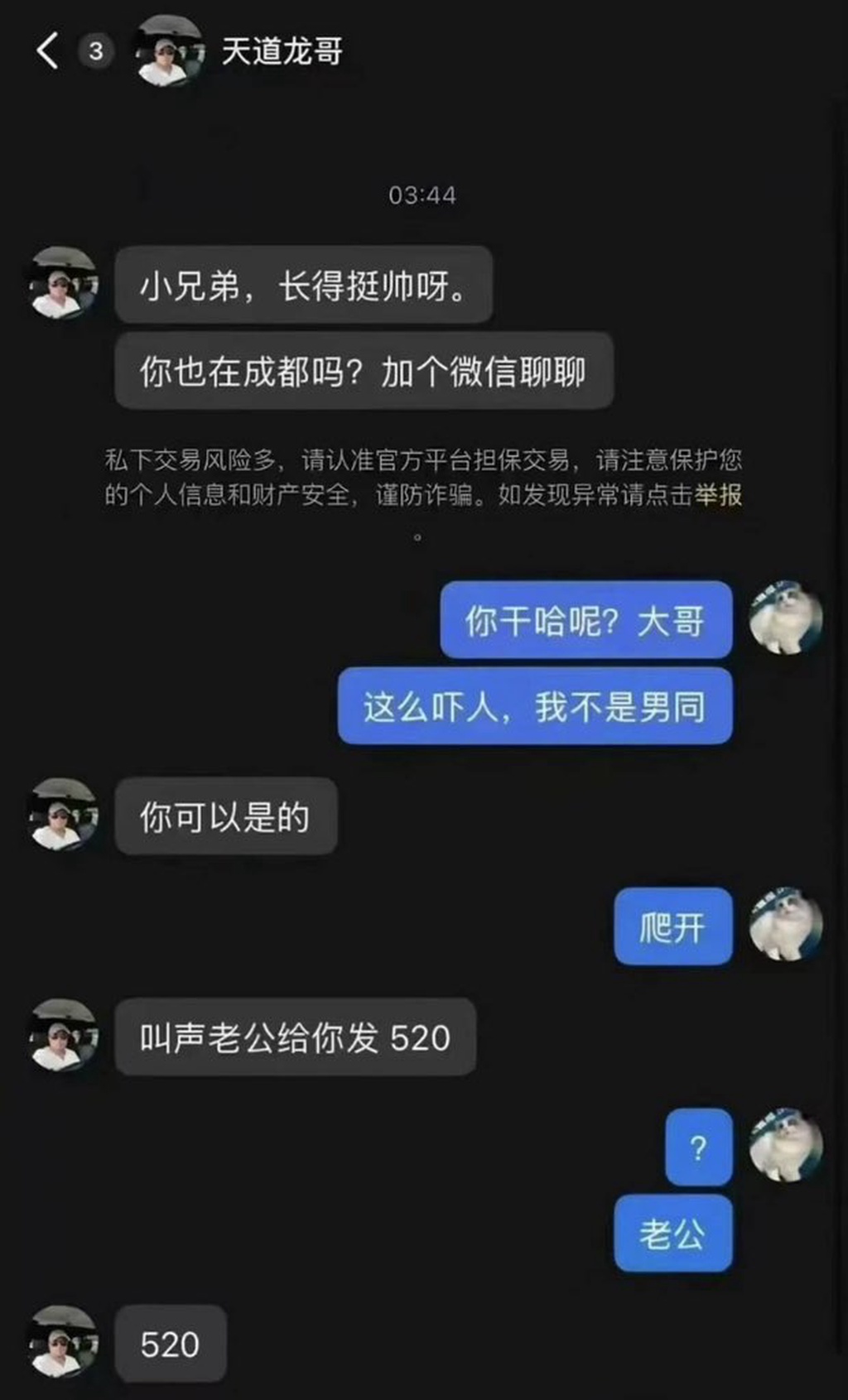Go back to the message list
The image size is (848, 1400).
tap(48, 51)
